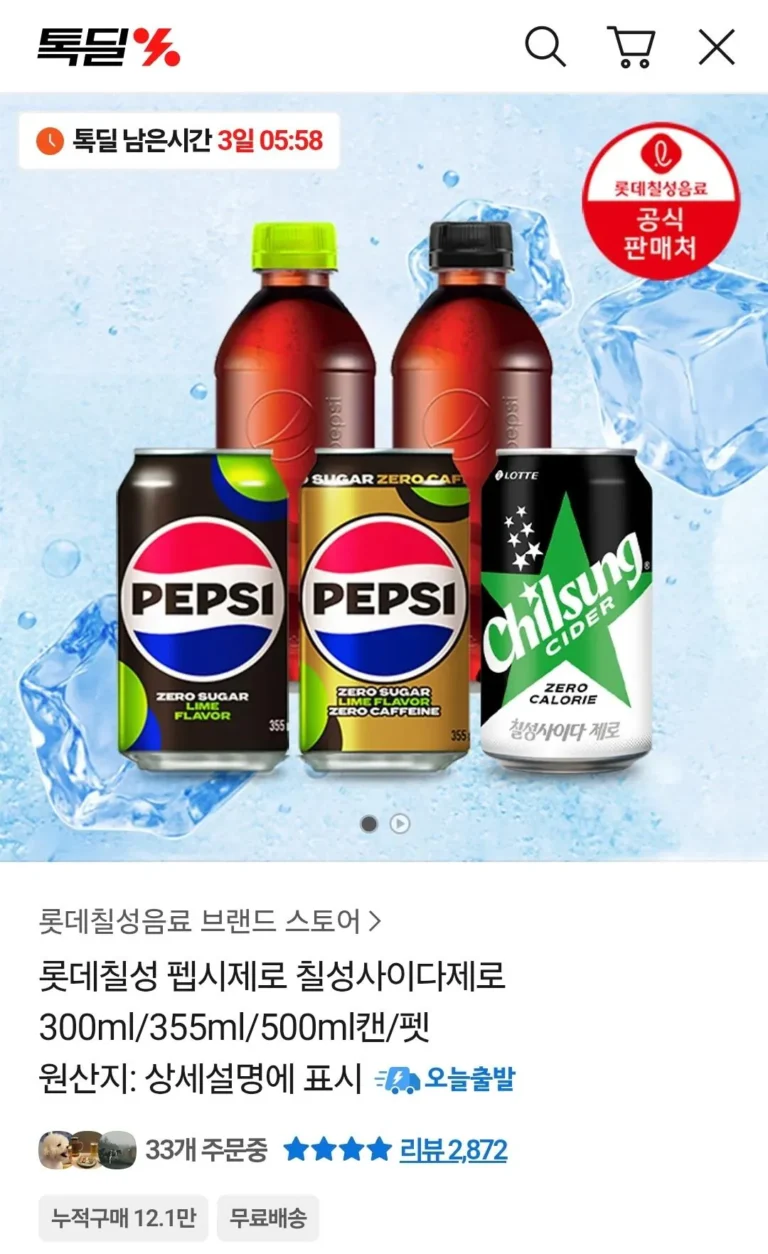The height and width of the screenshot is (1254, 768).
Task: Close this product page
Action: tap(716, 47)
